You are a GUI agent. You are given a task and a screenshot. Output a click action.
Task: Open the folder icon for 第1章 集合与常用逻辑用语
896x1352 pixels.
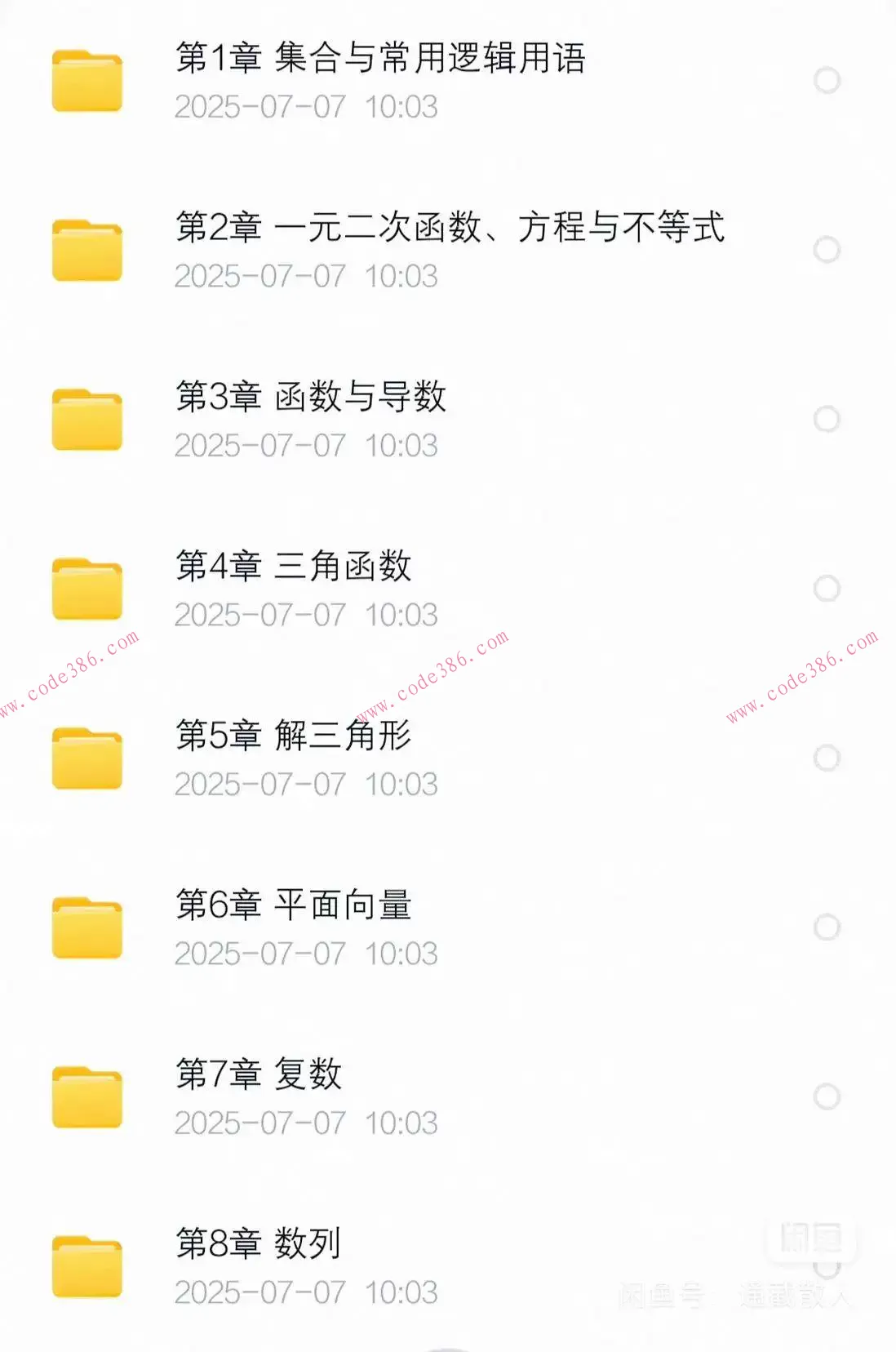pos(87,79)
